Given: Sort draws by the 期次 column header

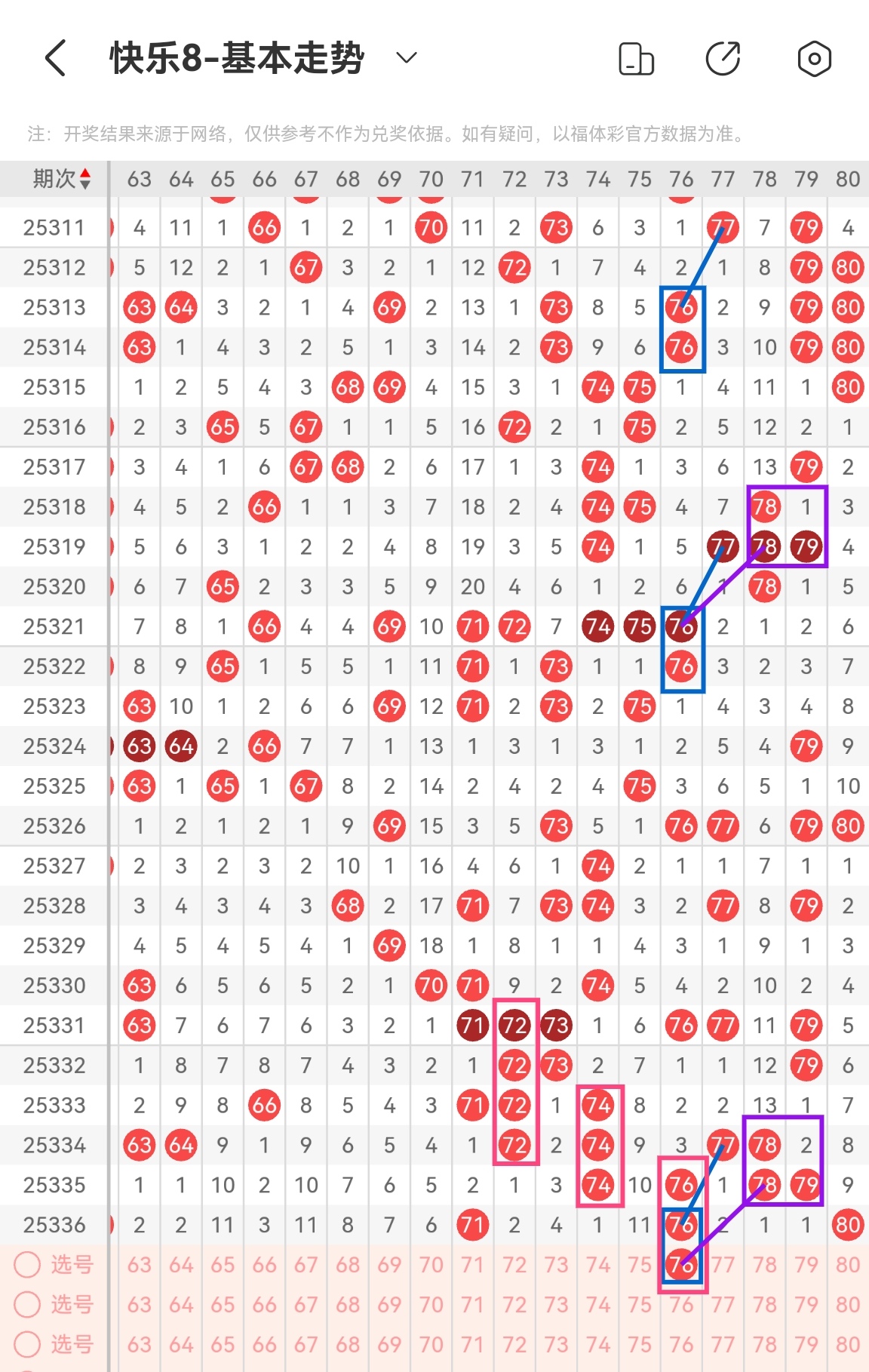Looking at the screenshot, I should (x=60, y=179).
